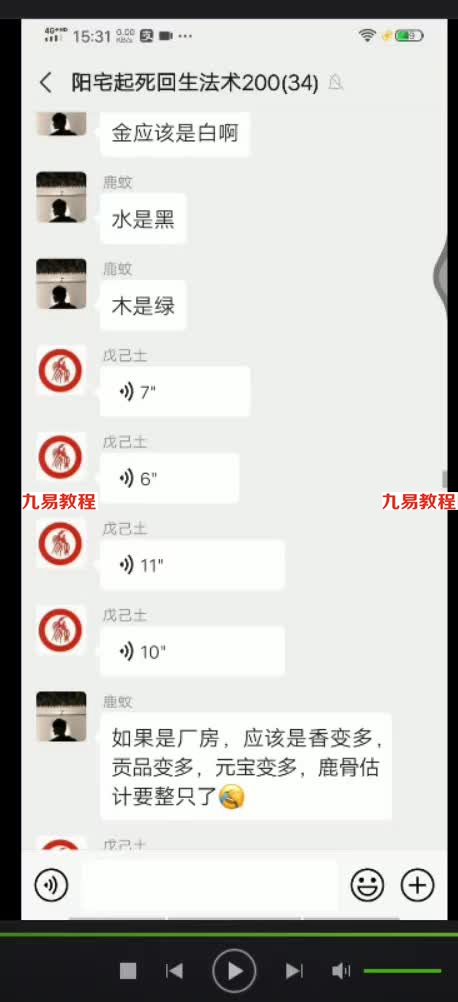The height and width of the screenshot is (1002, 458).
Task: Adjust the green volume slider
Action: (402, 971)
